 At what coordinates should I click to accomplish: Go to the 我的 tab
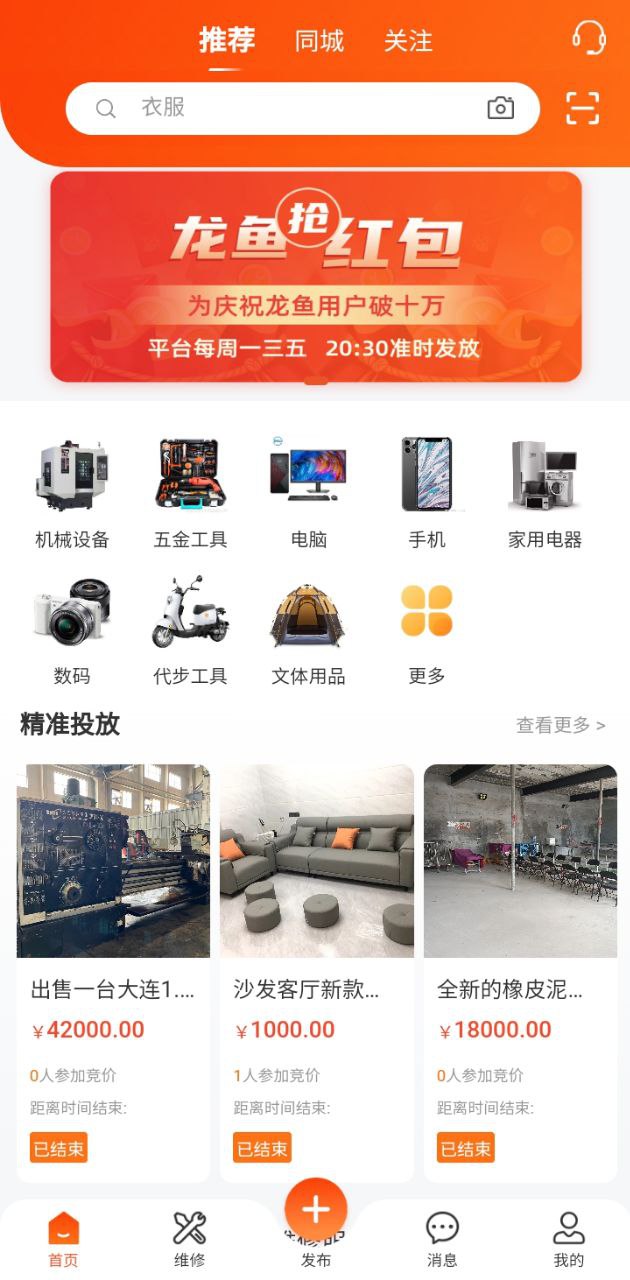(568, 1238)
